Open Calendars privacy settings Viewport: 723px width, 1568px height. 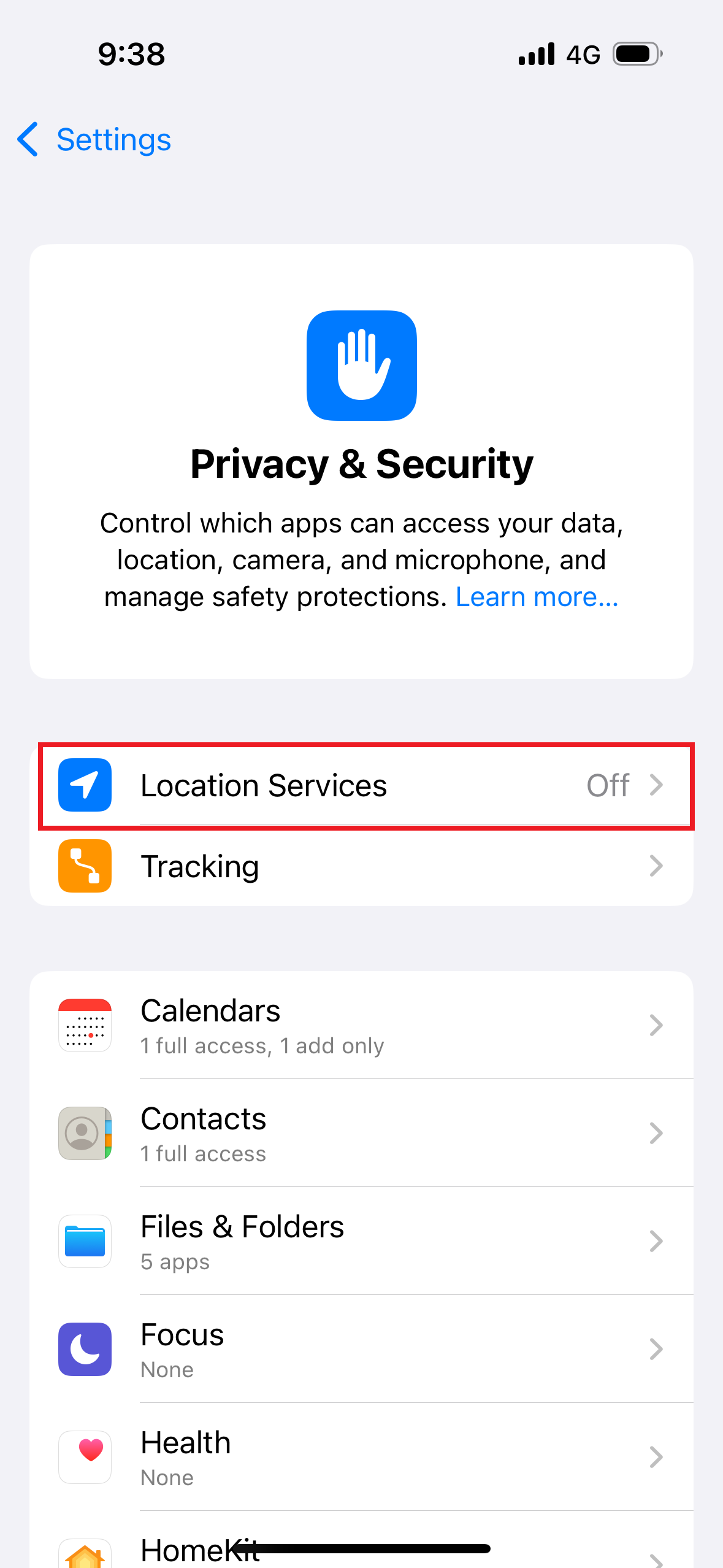(x=362, y=1025)
